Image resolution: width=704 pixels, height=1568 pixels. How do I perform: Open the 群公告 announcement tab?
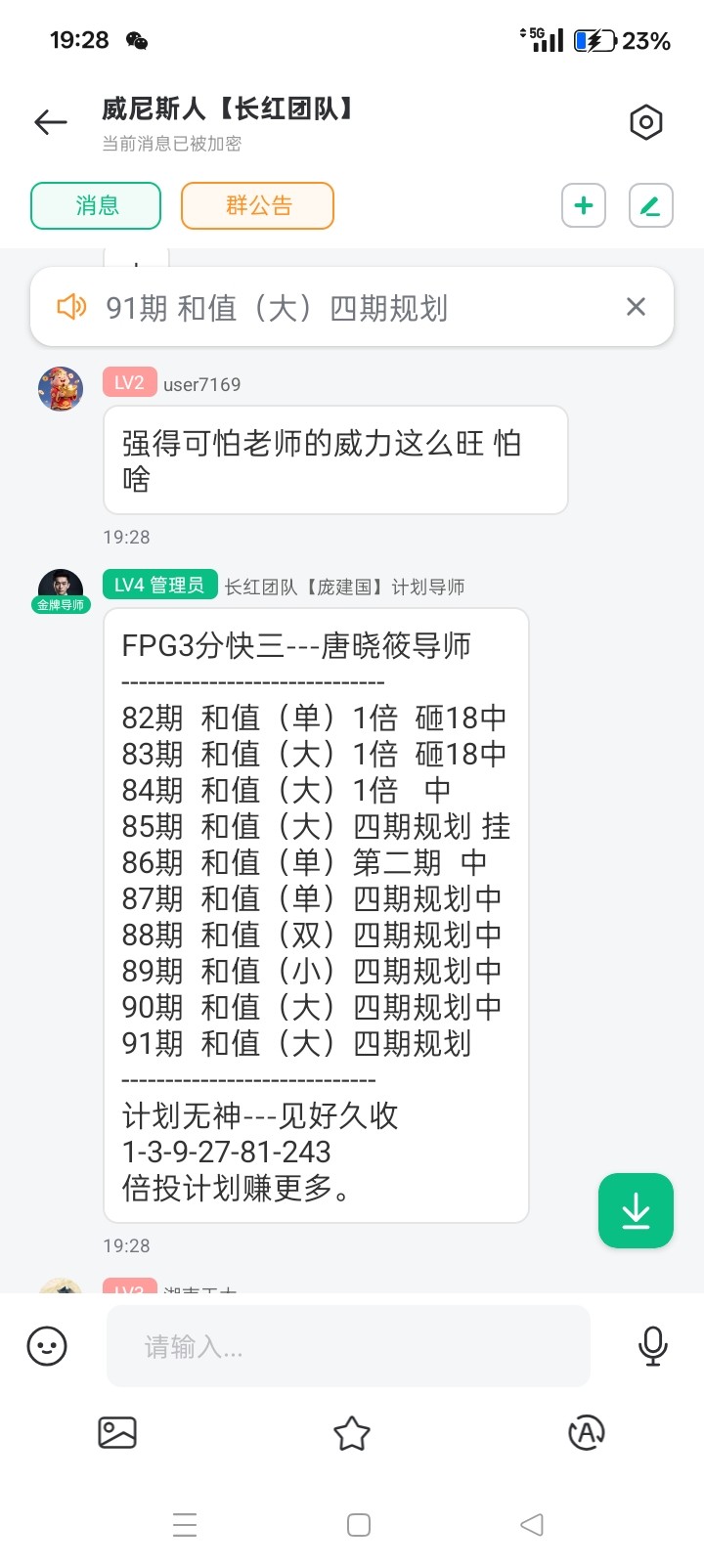(256, 206)
